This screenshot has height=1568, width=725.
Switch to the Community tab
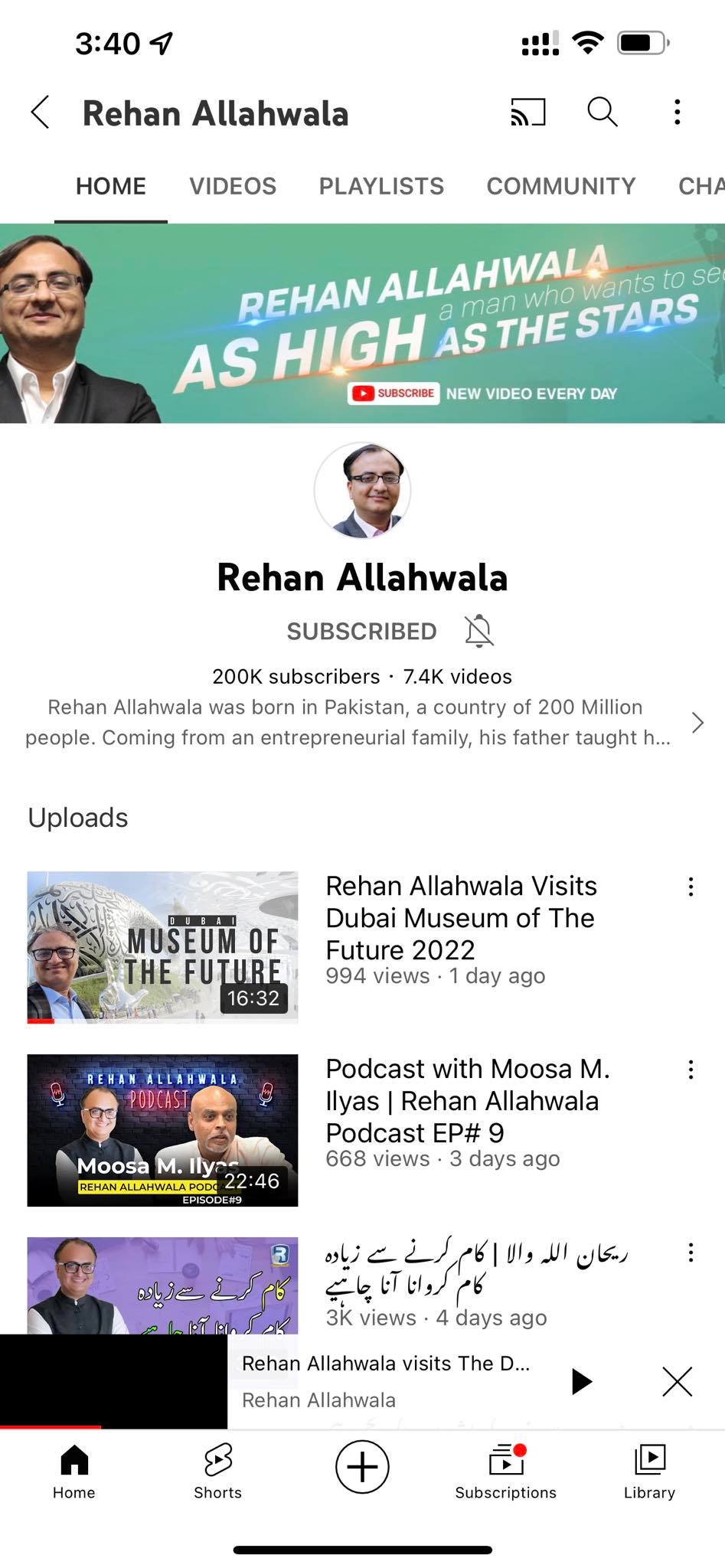[x=561, y=186]
